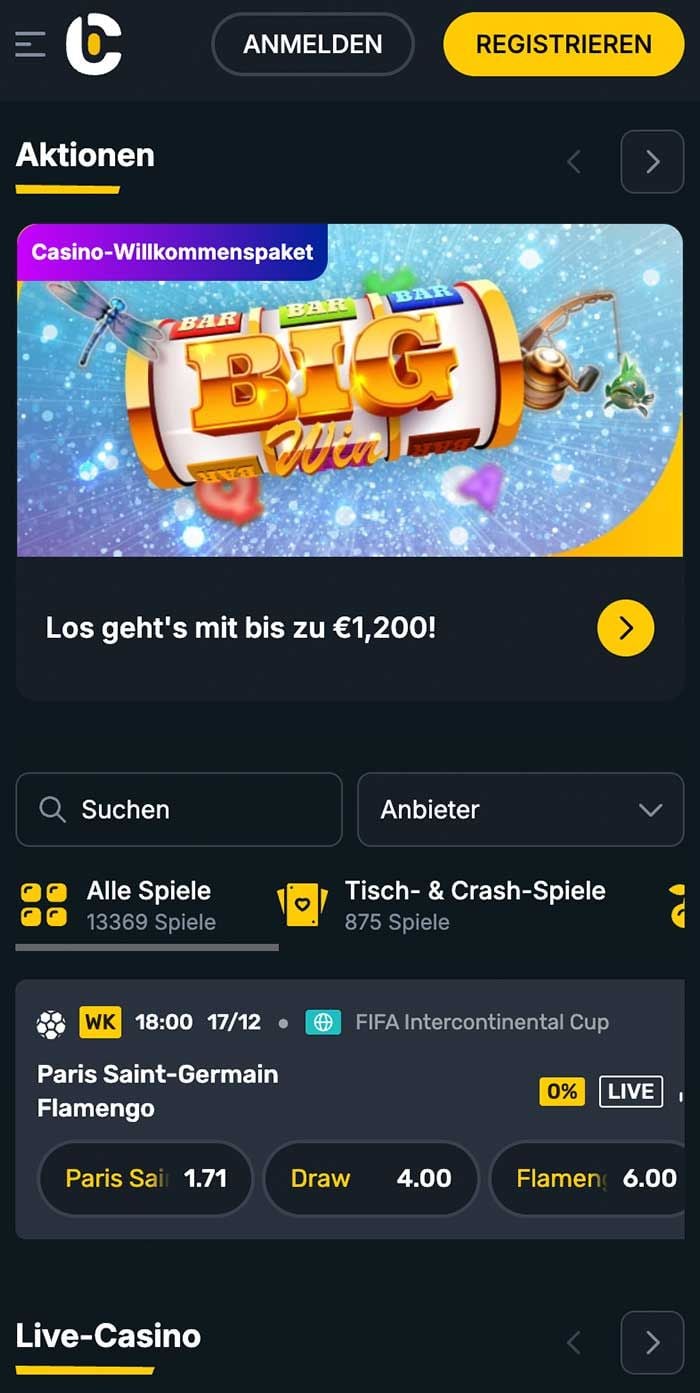Open the hamburger side menu
Viewport: 700px width, 1393px height.
pos(30,44)
